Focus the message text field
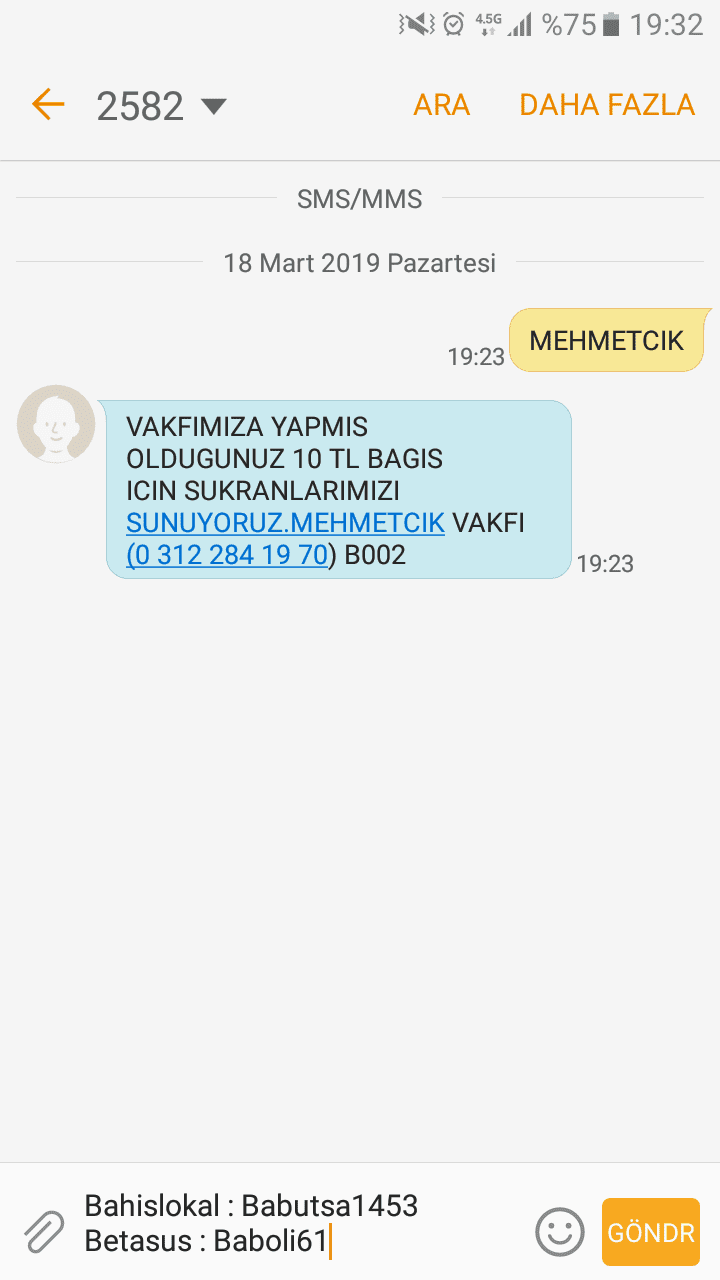Screen dimensions: 720x1280 300,1223
